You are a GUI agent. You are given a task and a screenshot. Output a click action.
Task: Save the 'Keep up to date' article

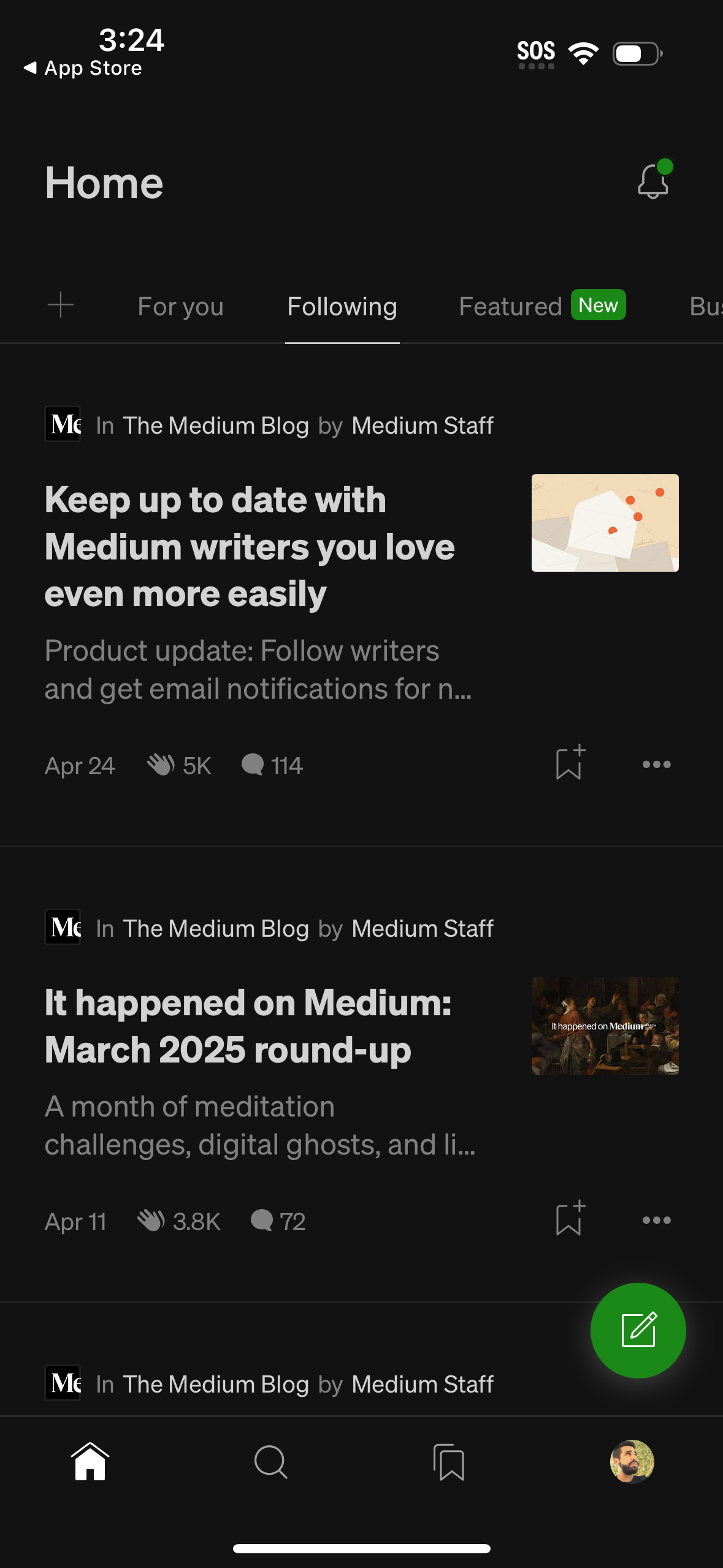click(x=568, y=764)
